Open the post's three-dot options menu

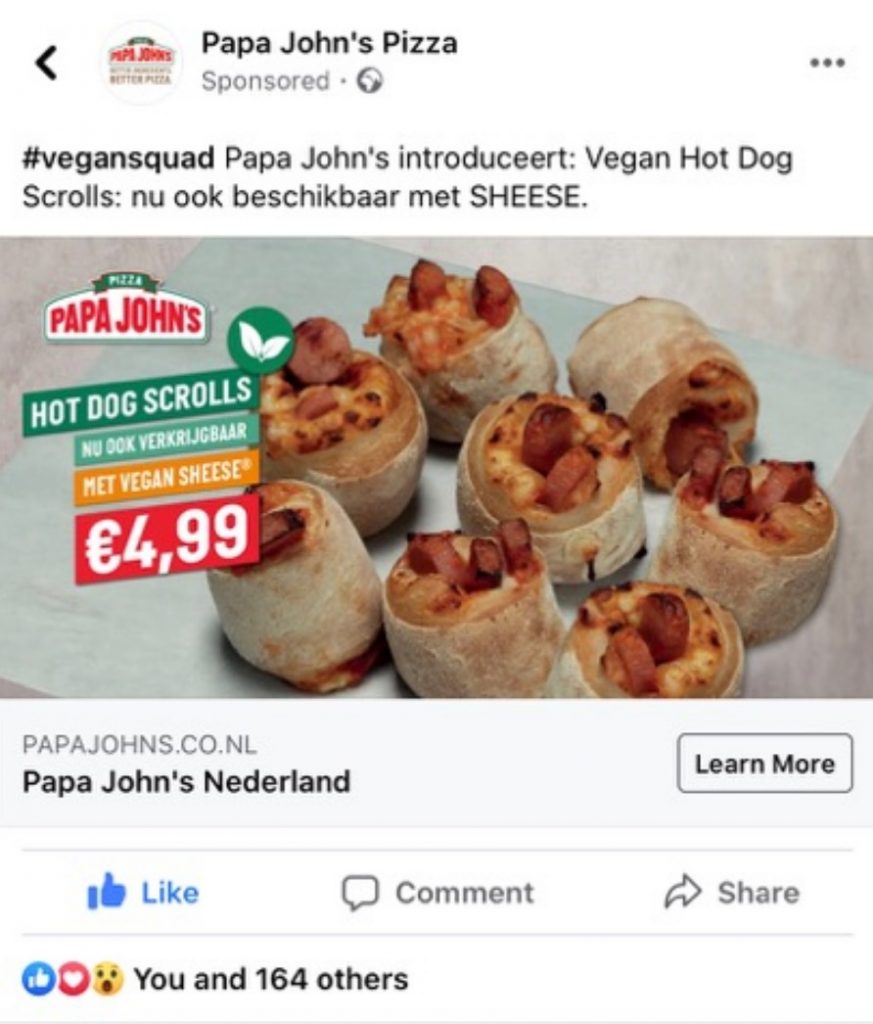pos(827,62)
